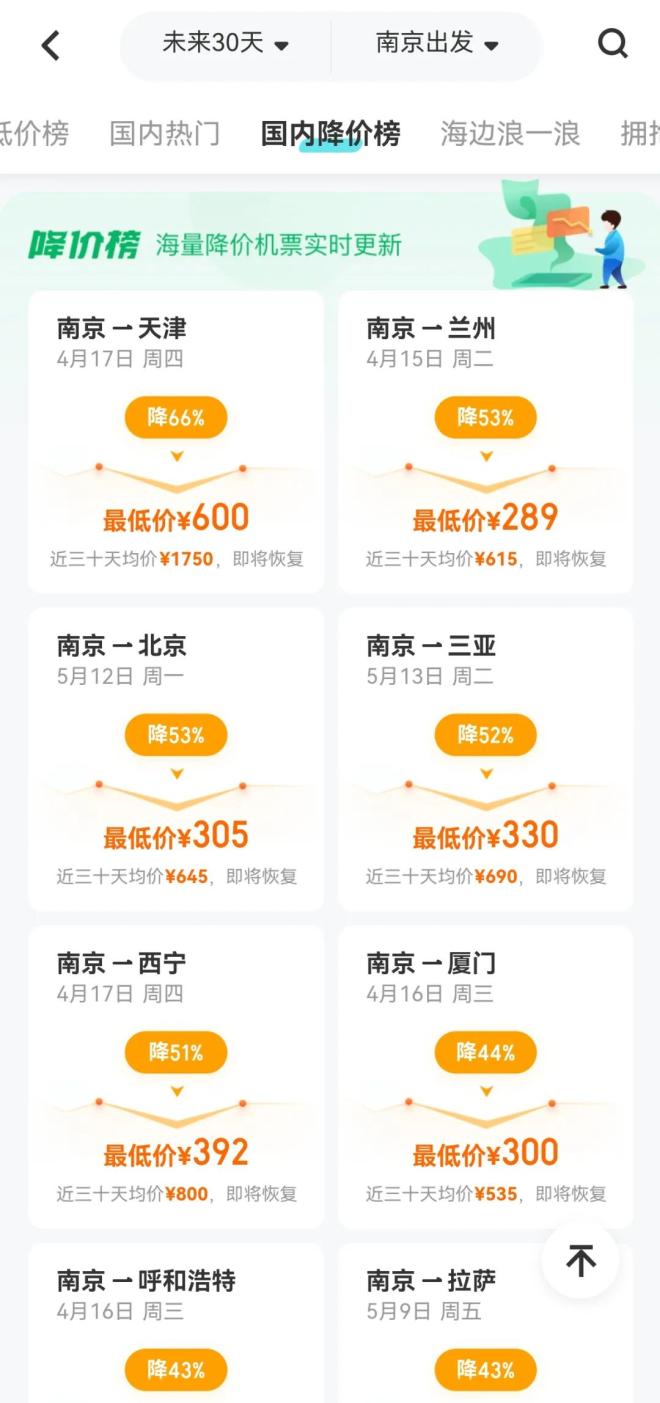Change departure city from 南京出发
The width and height of the screenshot is (660, 1403).
pyautogui.click(x=437, y=44)
